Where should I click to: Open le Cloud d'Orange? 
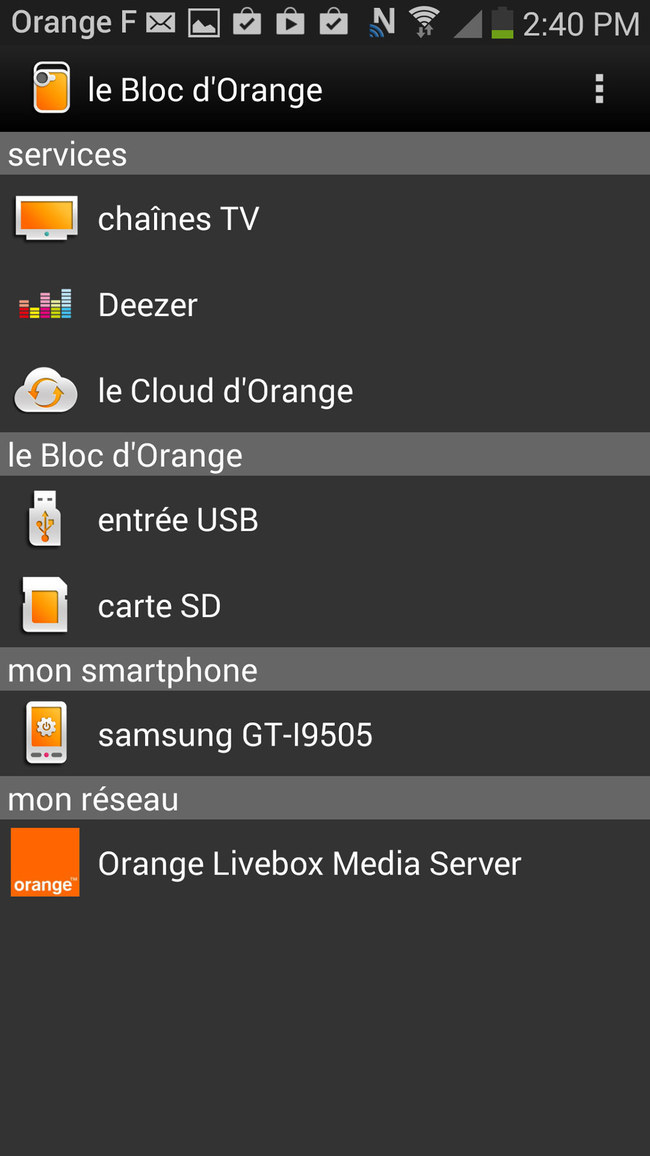[x=325, y=389]
